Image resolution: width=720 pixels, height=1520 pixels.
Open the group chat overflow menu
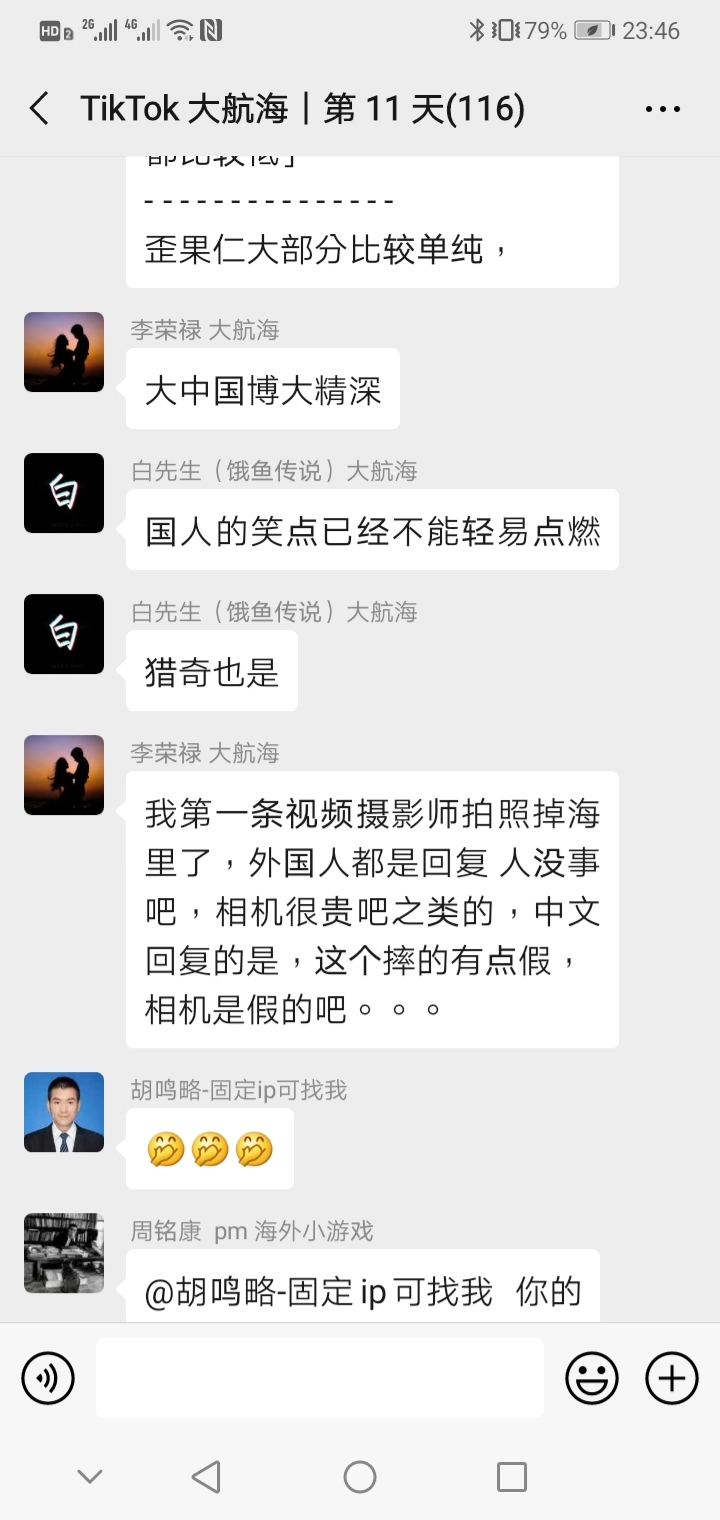click(662, 108)
